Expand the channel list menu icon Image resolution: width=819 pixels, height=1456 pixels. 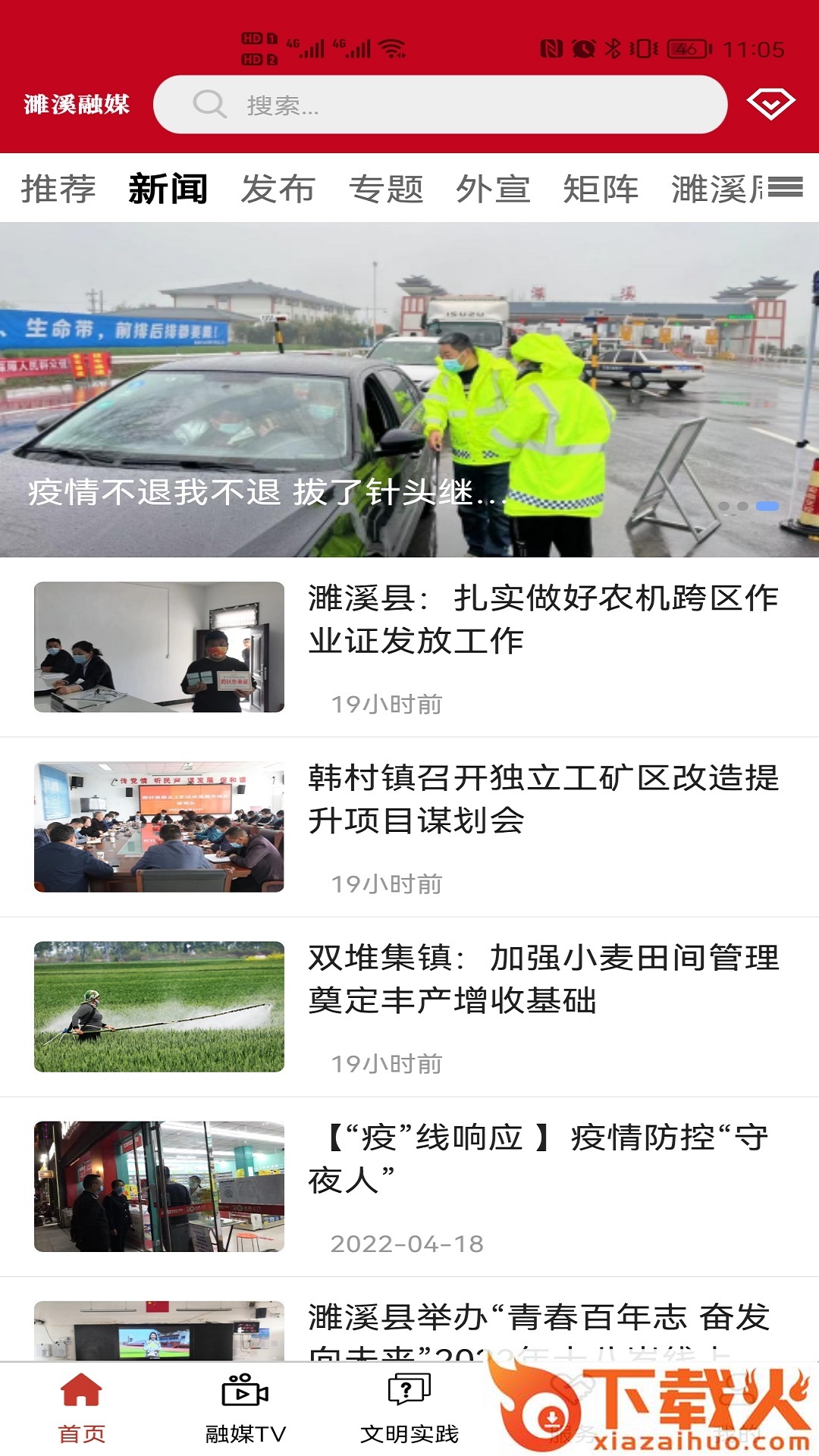pyautogui.click(x=786, y=187)
